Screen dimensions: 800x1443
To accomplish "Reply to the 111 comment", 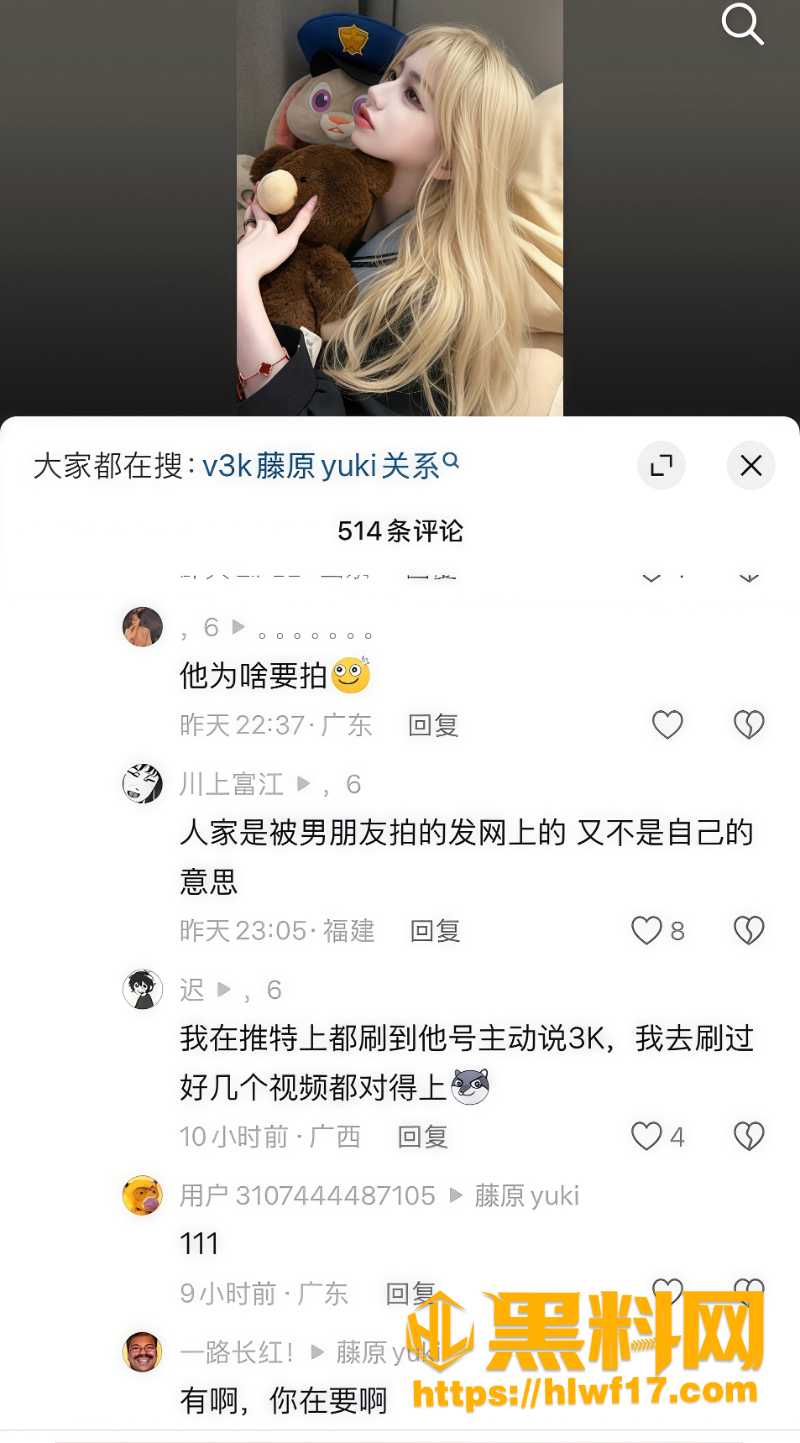I will click(x=411, y=1293).
